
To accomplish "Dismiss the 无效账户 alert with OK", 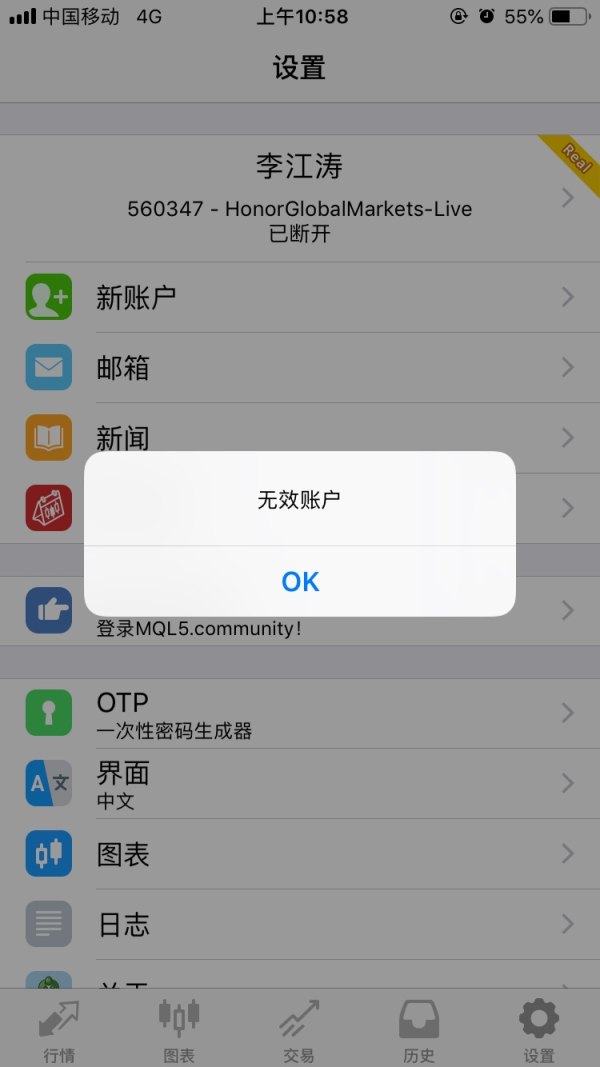I will 300,582.
